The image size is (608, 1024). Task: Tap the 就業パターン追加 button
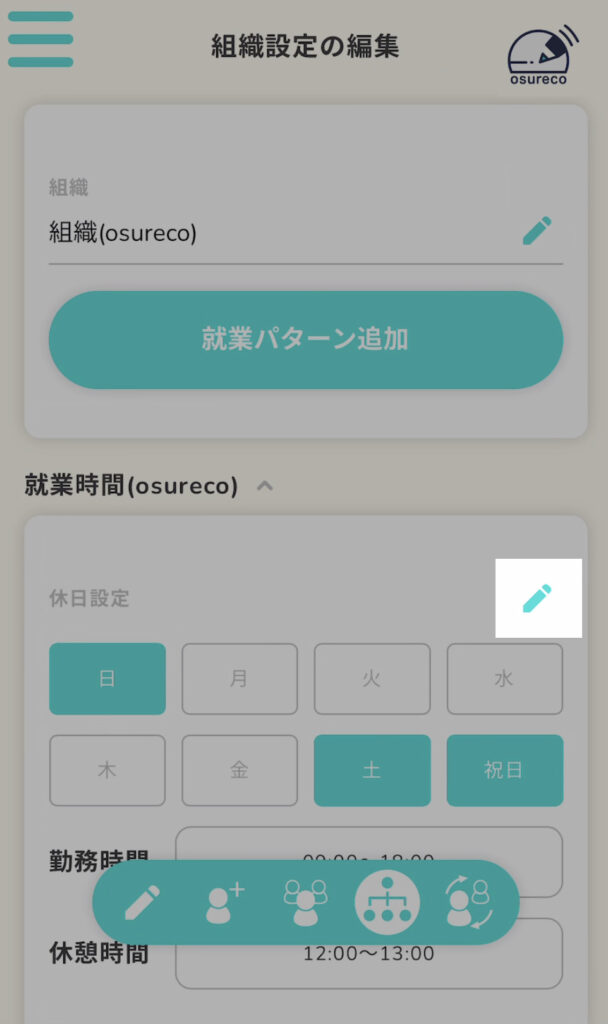(x=305, y=339)
